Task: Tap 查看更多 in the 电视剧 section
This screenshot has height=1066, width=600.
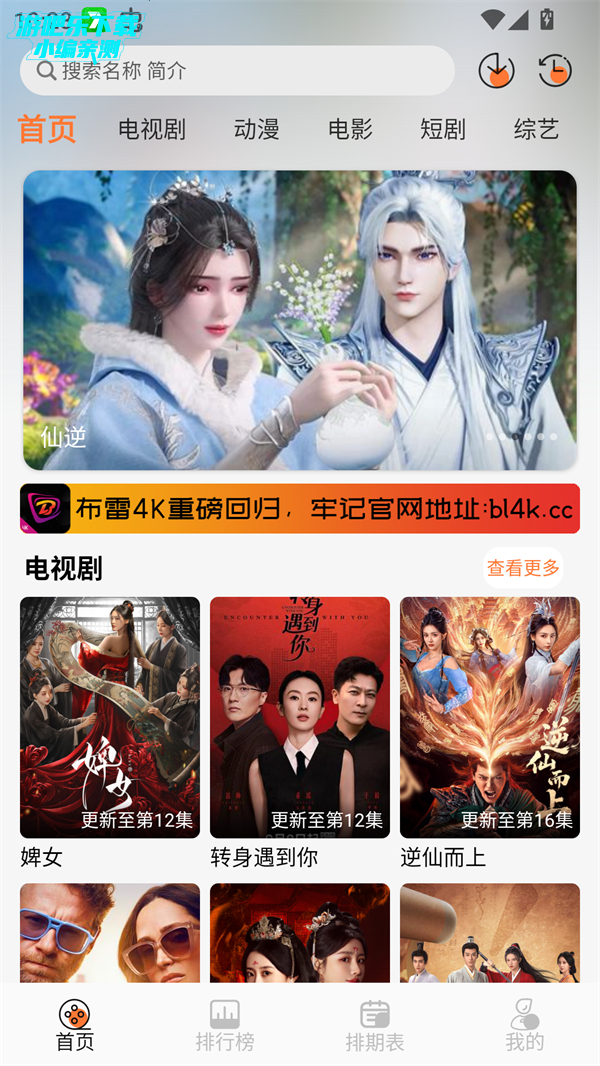Action: coord(523,568)
